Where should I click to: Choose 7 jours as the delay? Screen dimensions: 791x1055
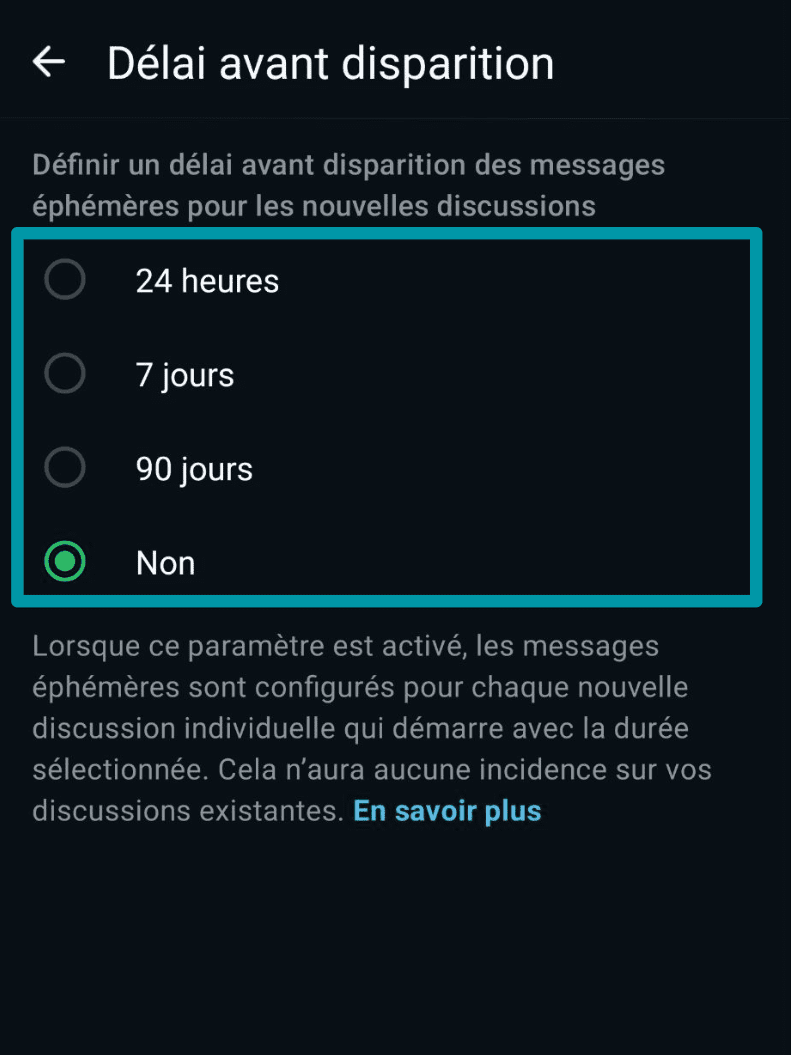pyautogui.click(x=66, y=375)
